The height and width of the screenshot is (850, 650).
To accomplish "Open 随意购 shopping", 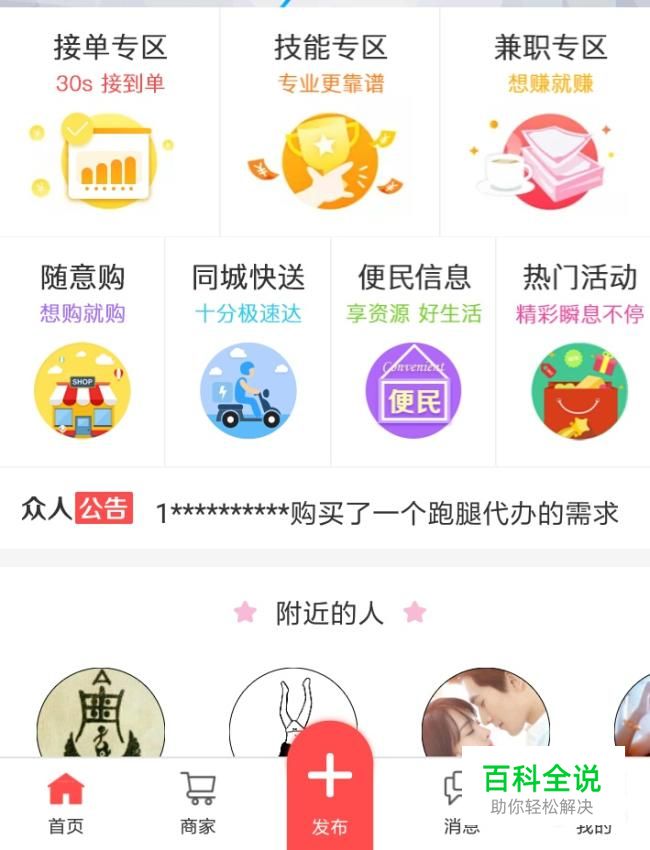I will (82, 352).
